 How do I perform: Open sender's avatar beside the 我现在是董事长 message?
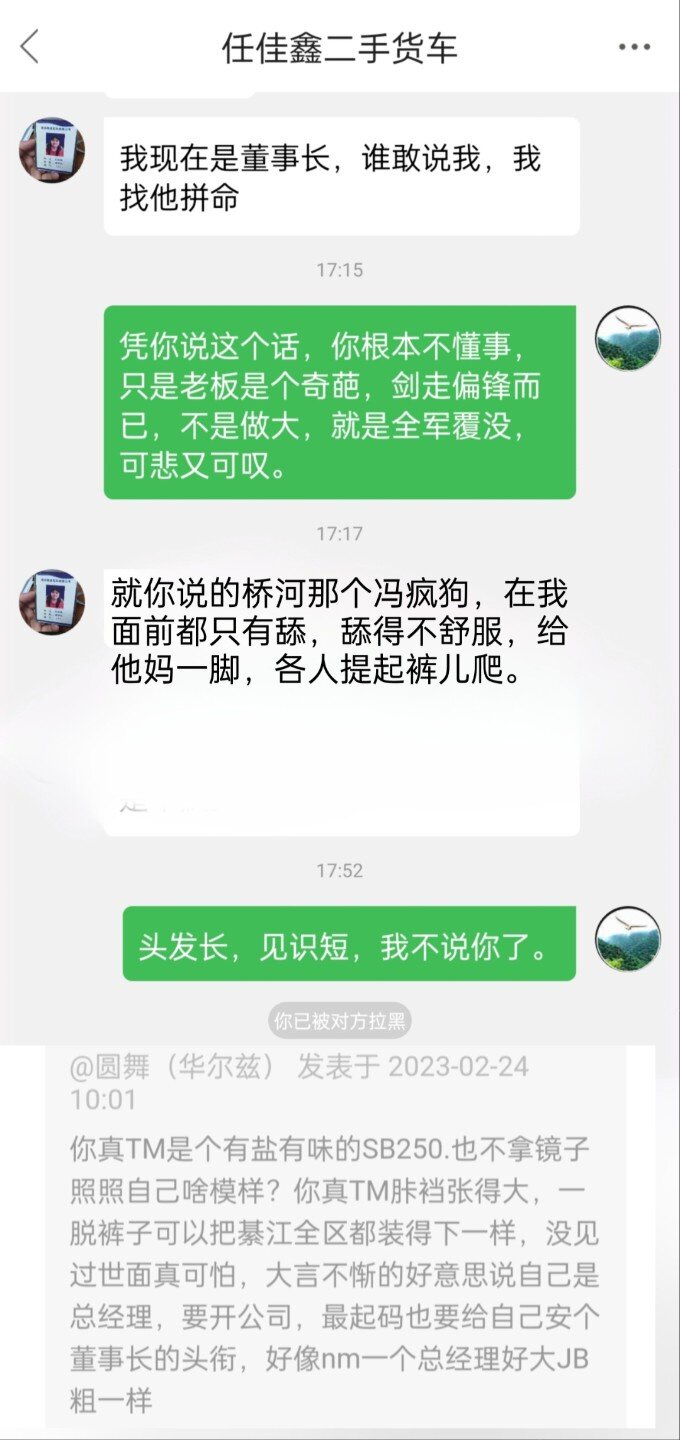(52, 150)
